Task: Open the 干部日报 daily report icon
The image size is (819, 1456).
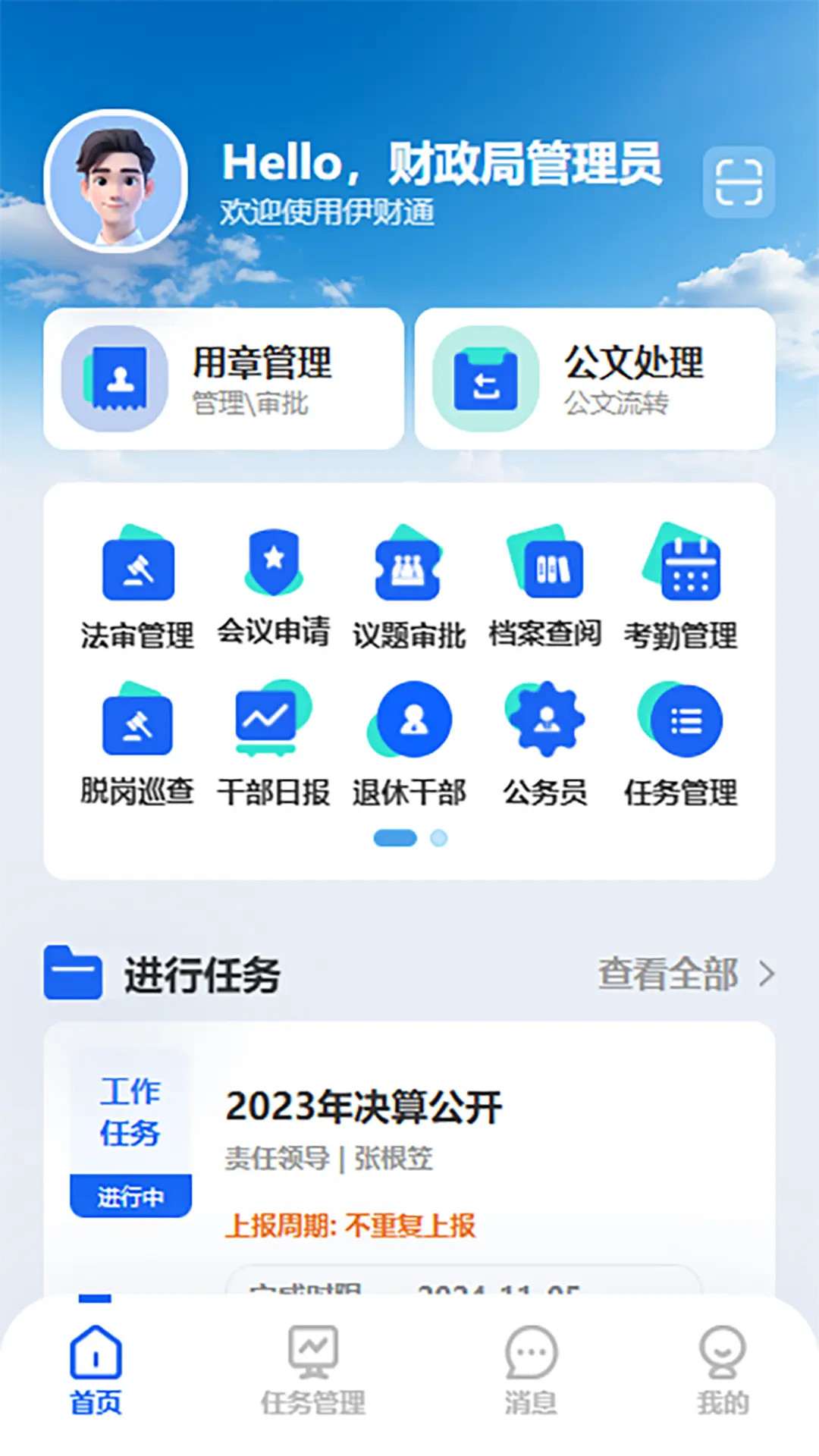Action: [273, 720]
